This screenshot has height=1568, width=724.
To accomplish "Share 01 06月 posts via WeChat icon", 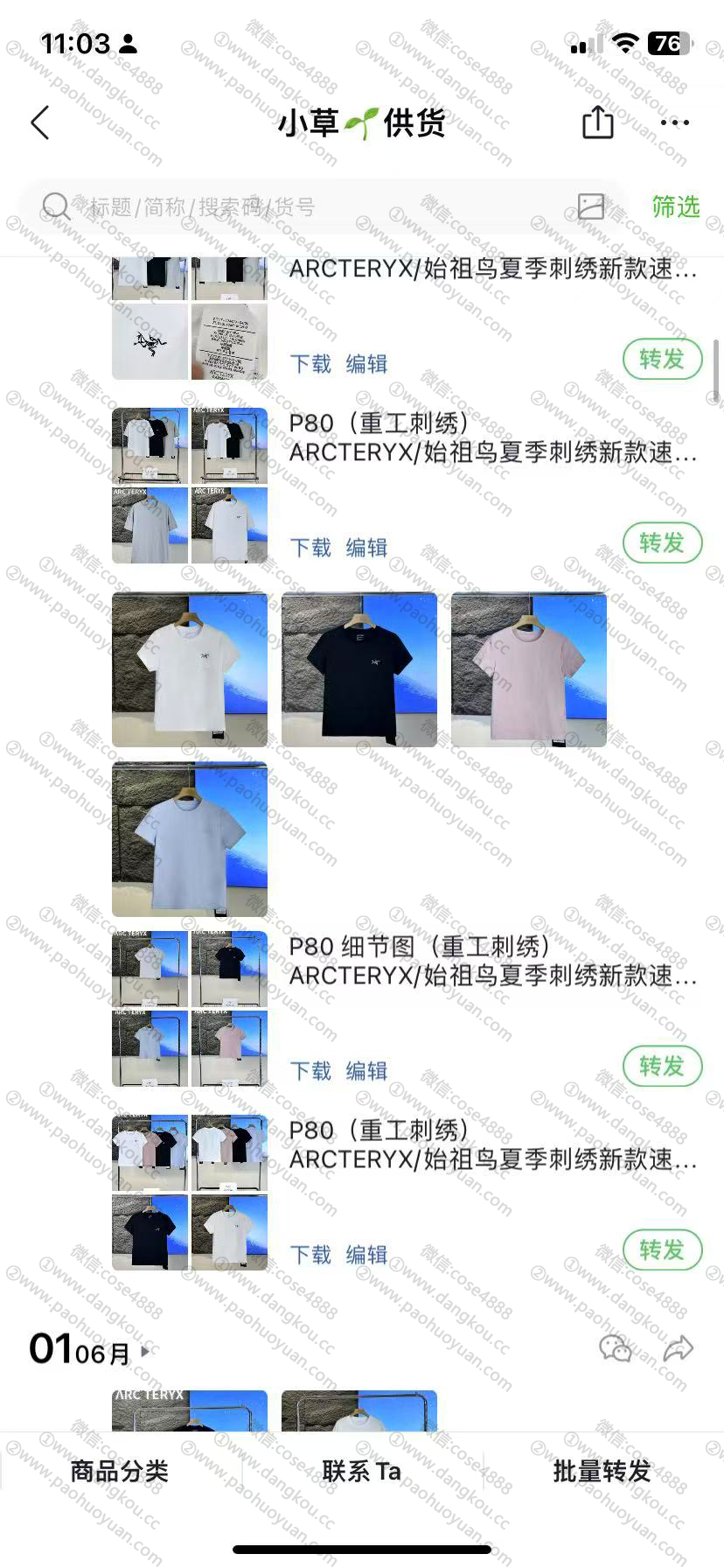I will [x=616, y=1349].
